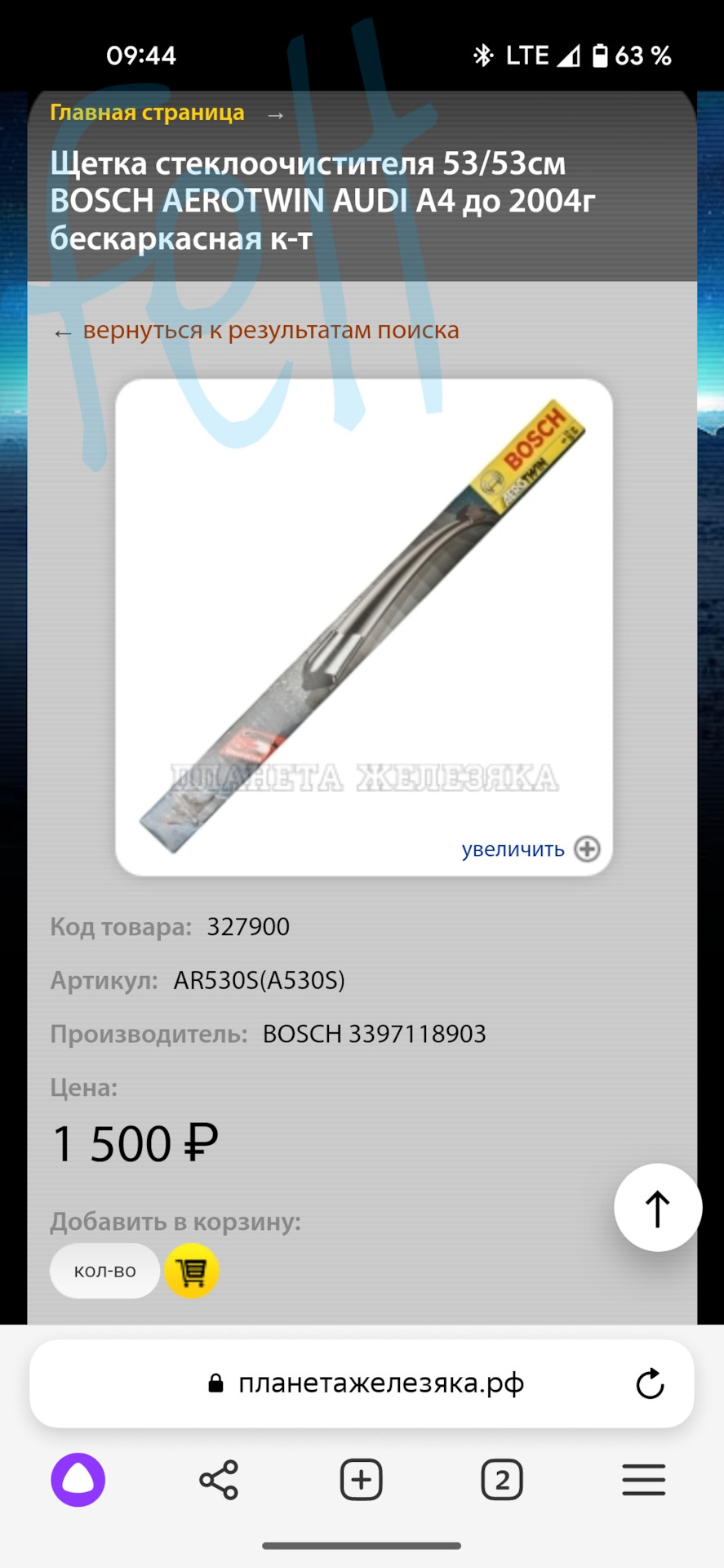Open the Bosch wiper product image

(x=363, y=621)
